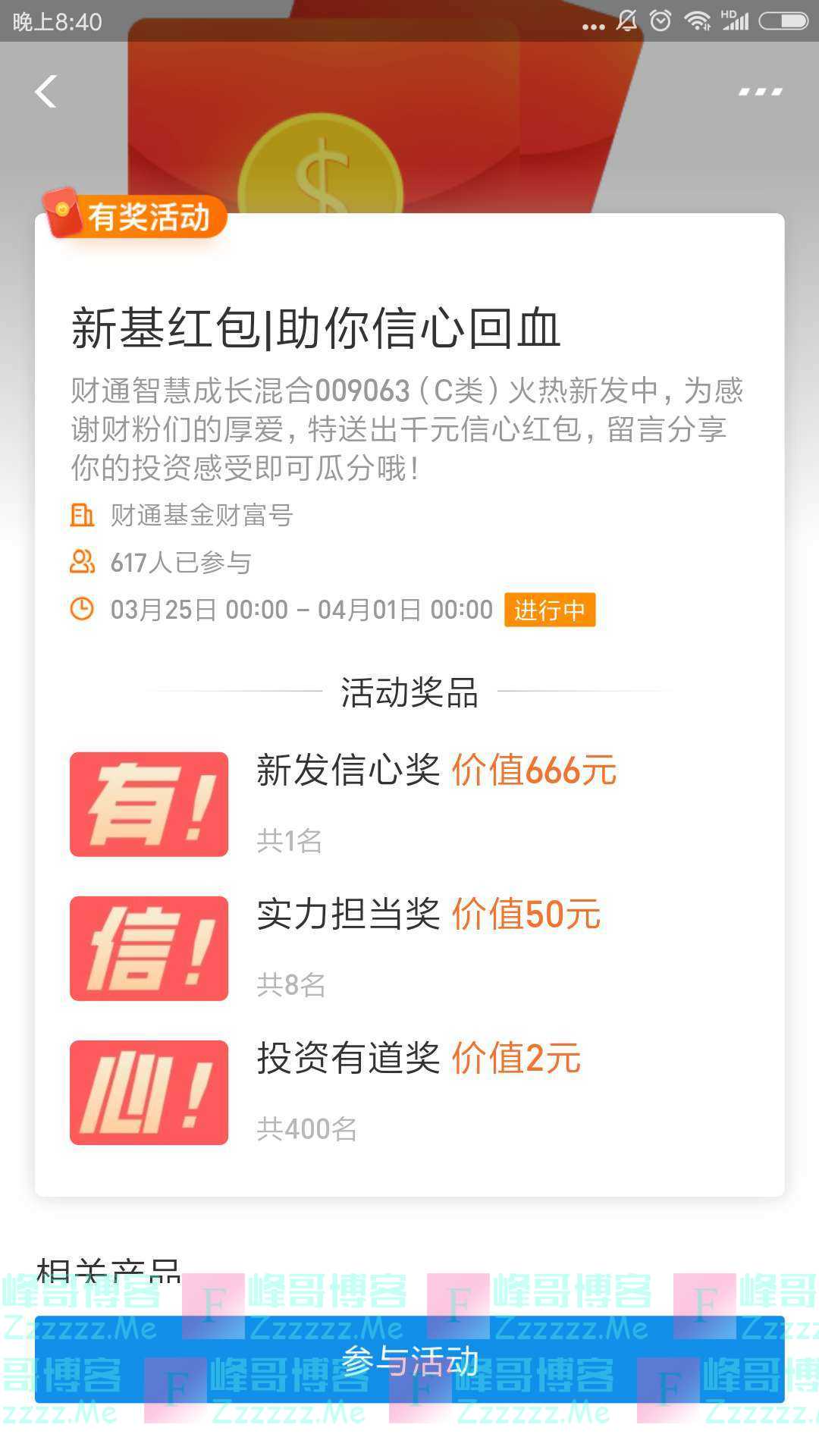Tap the 参与活动 button to join
The height and width of the screenshot is (1456, 819).
[409, 1360]
